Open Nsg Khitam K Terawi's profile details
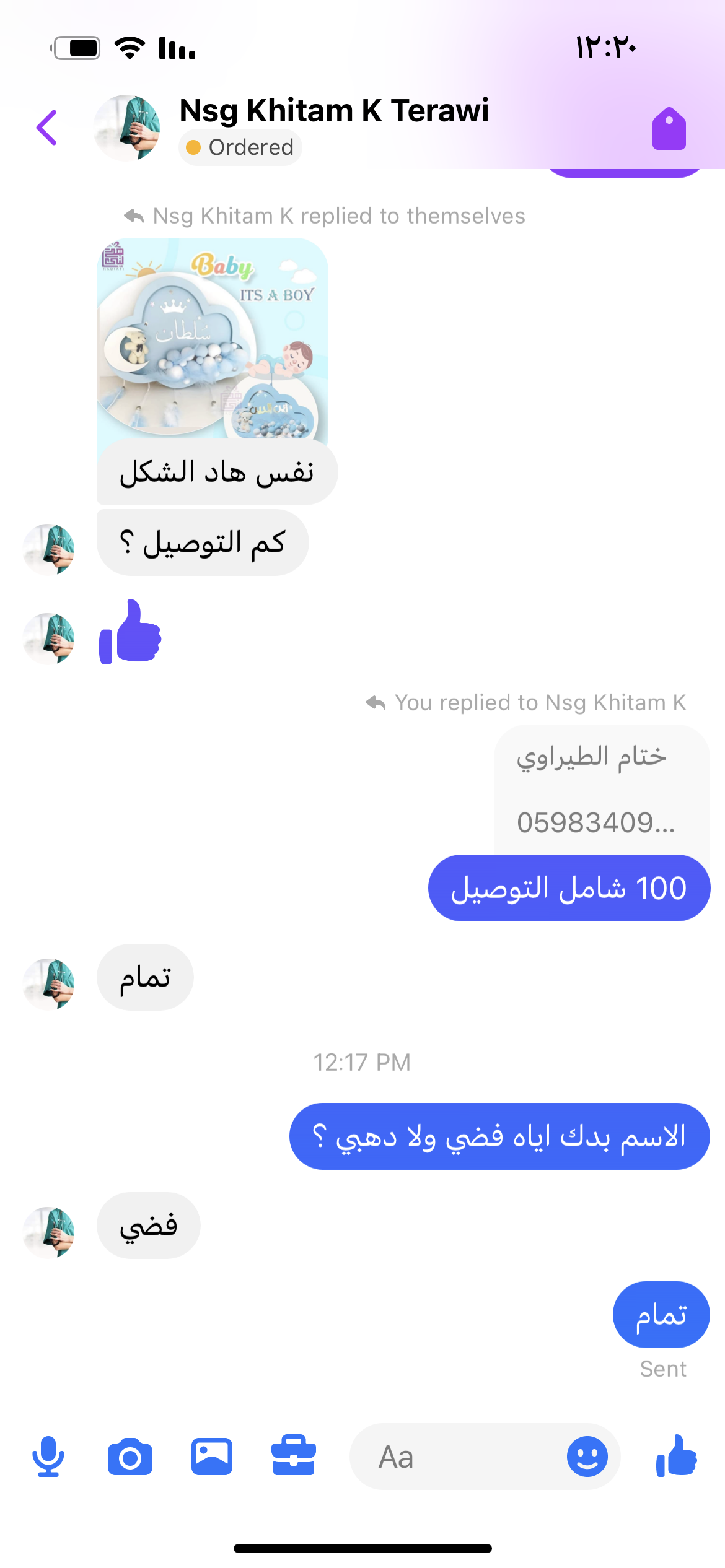 333,111
